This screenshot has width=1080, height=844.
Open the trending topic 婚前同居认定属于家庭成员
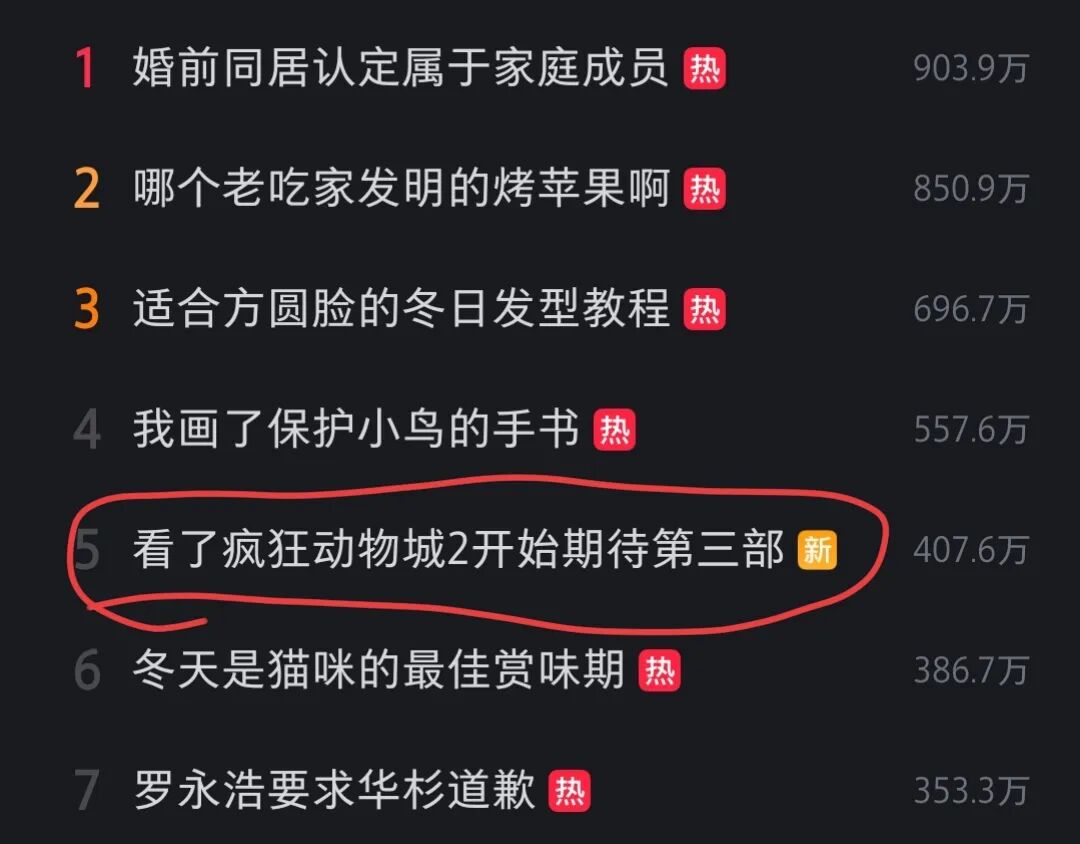[x=400, y=69]
